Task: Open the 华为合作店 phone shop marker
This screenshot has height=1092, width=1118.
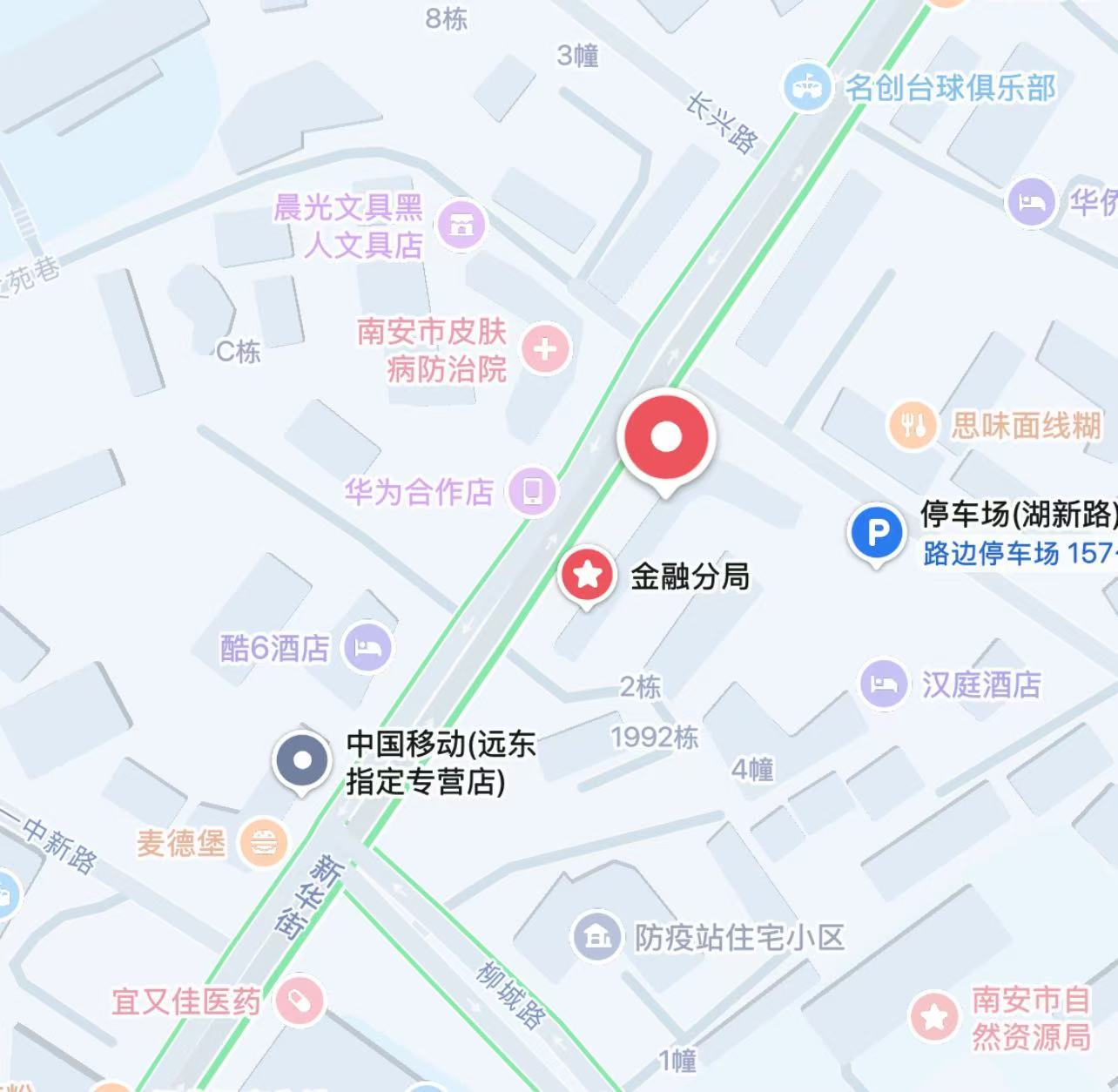Action: [533, 490]
